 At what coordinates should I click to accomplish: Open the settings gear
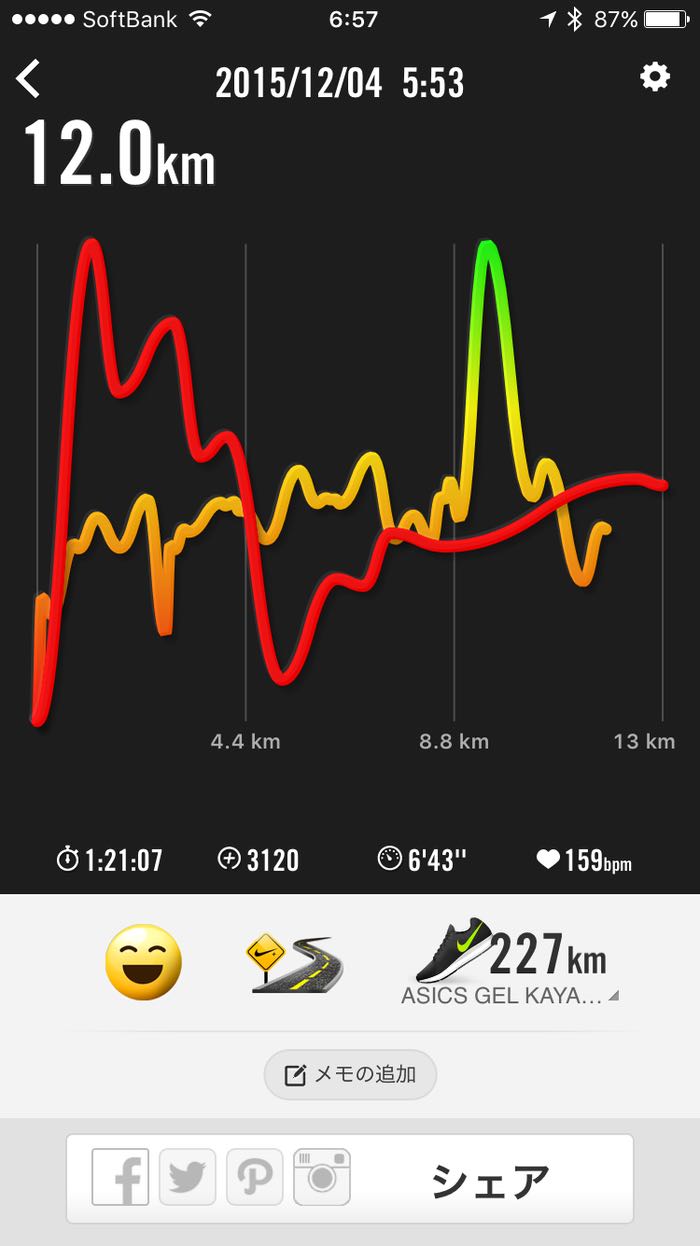655,77
